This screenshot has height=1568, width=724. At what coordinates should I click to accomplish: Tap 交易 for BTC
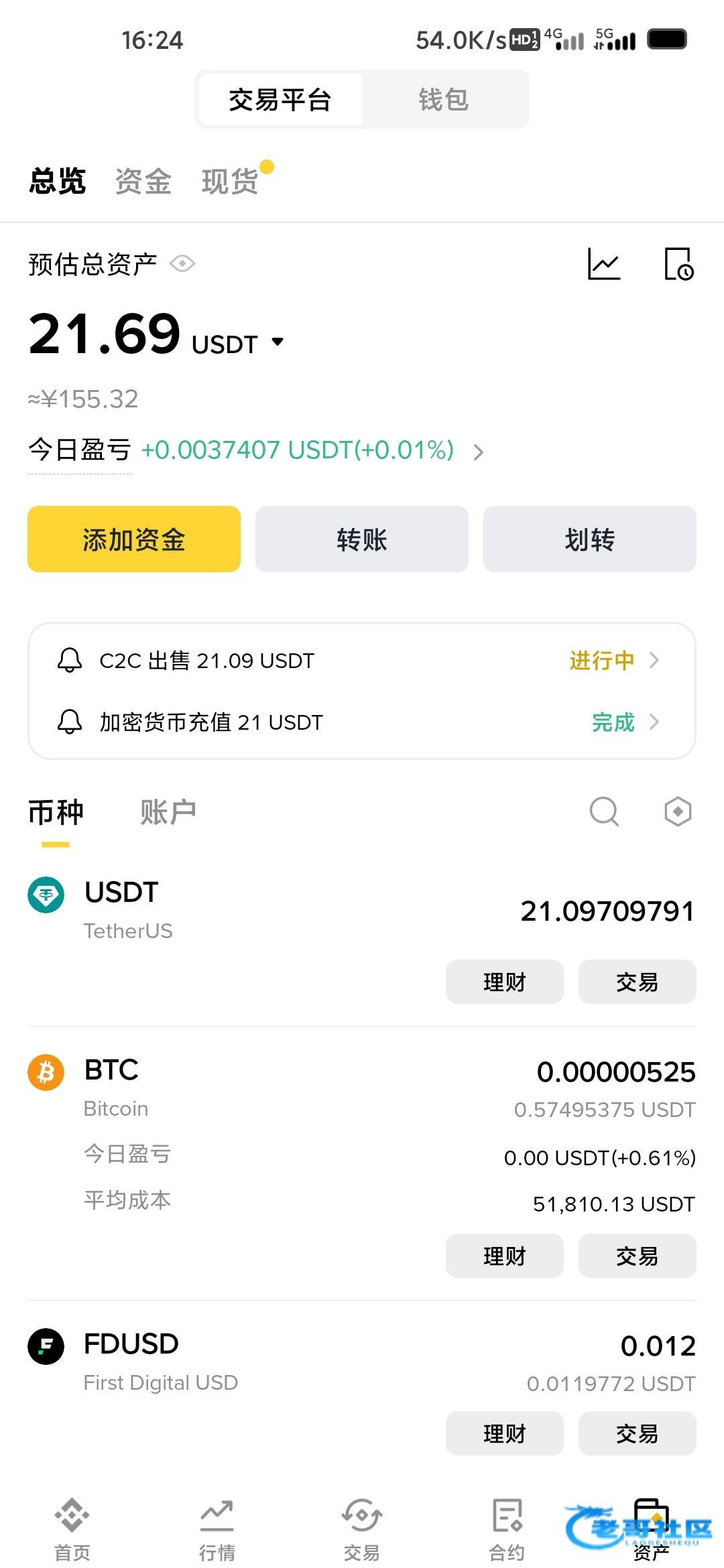(x=638, y=1256)
